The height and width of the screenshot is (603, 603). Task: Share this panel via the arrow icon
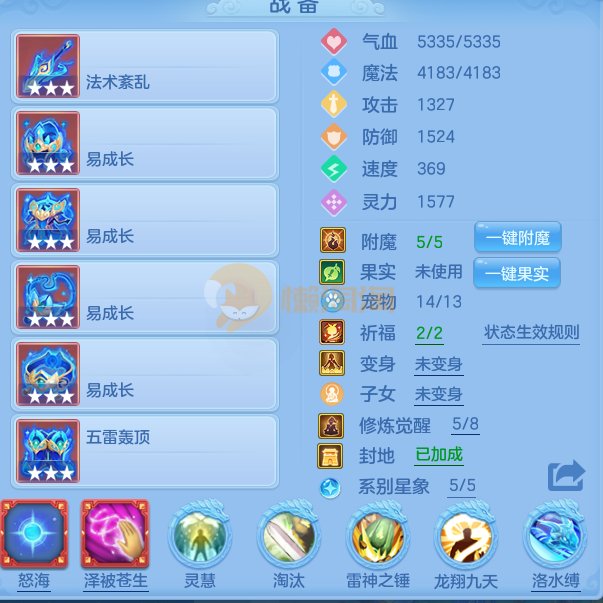click(565, 476)
